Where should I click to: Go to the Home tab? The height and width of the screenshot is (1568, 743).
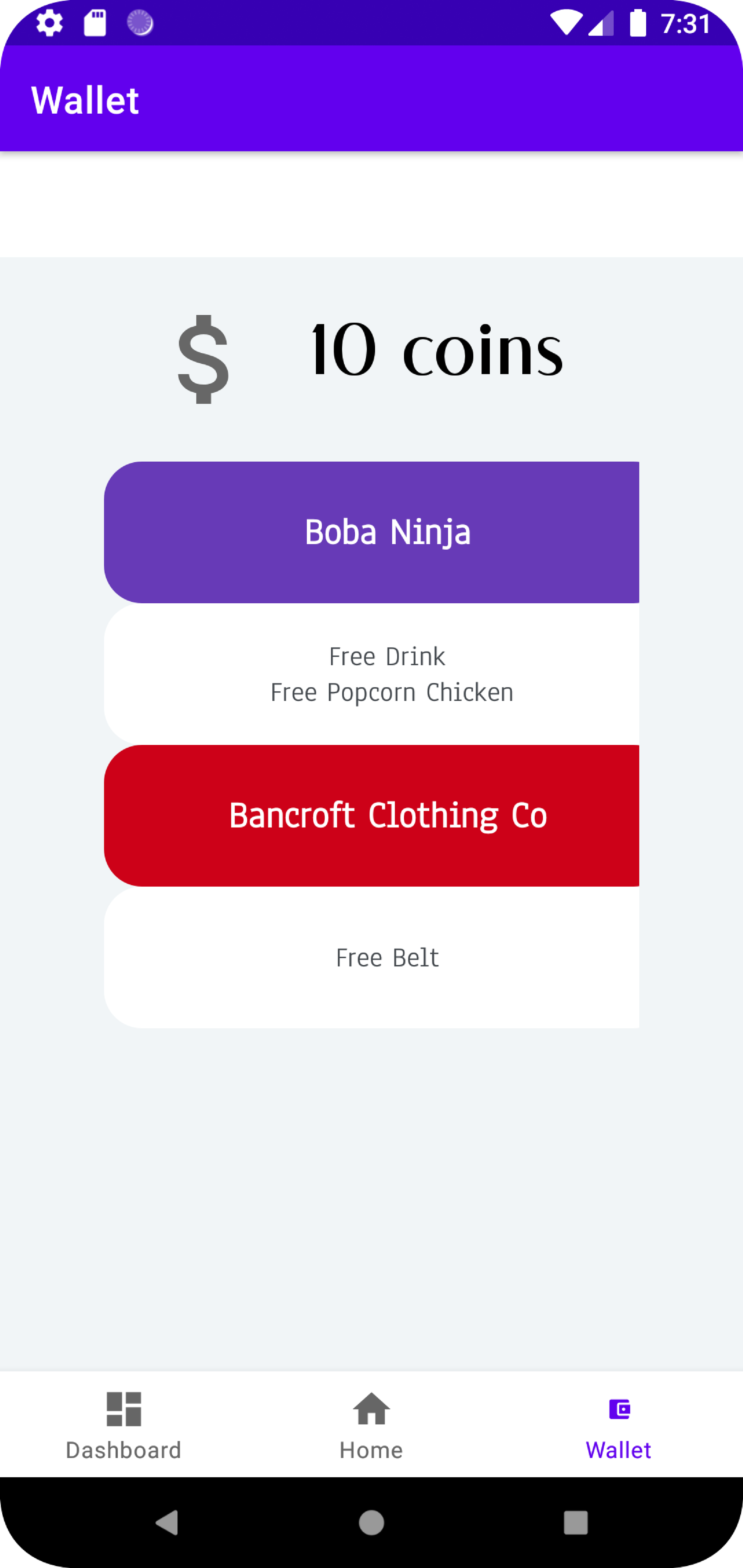pyautogui.click(x=371, y=1425)
